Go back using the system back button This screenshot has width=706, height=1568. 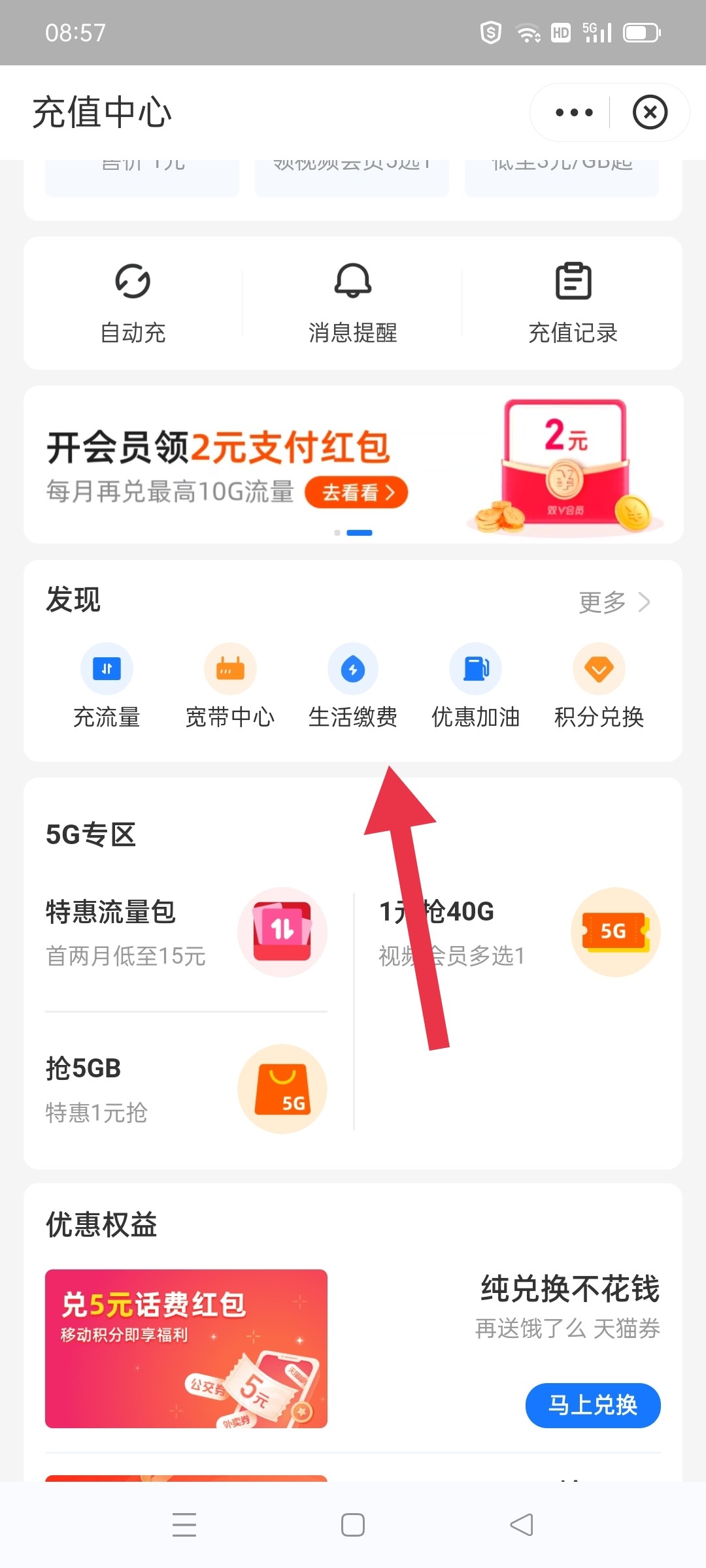click(x=522, y=1525)
